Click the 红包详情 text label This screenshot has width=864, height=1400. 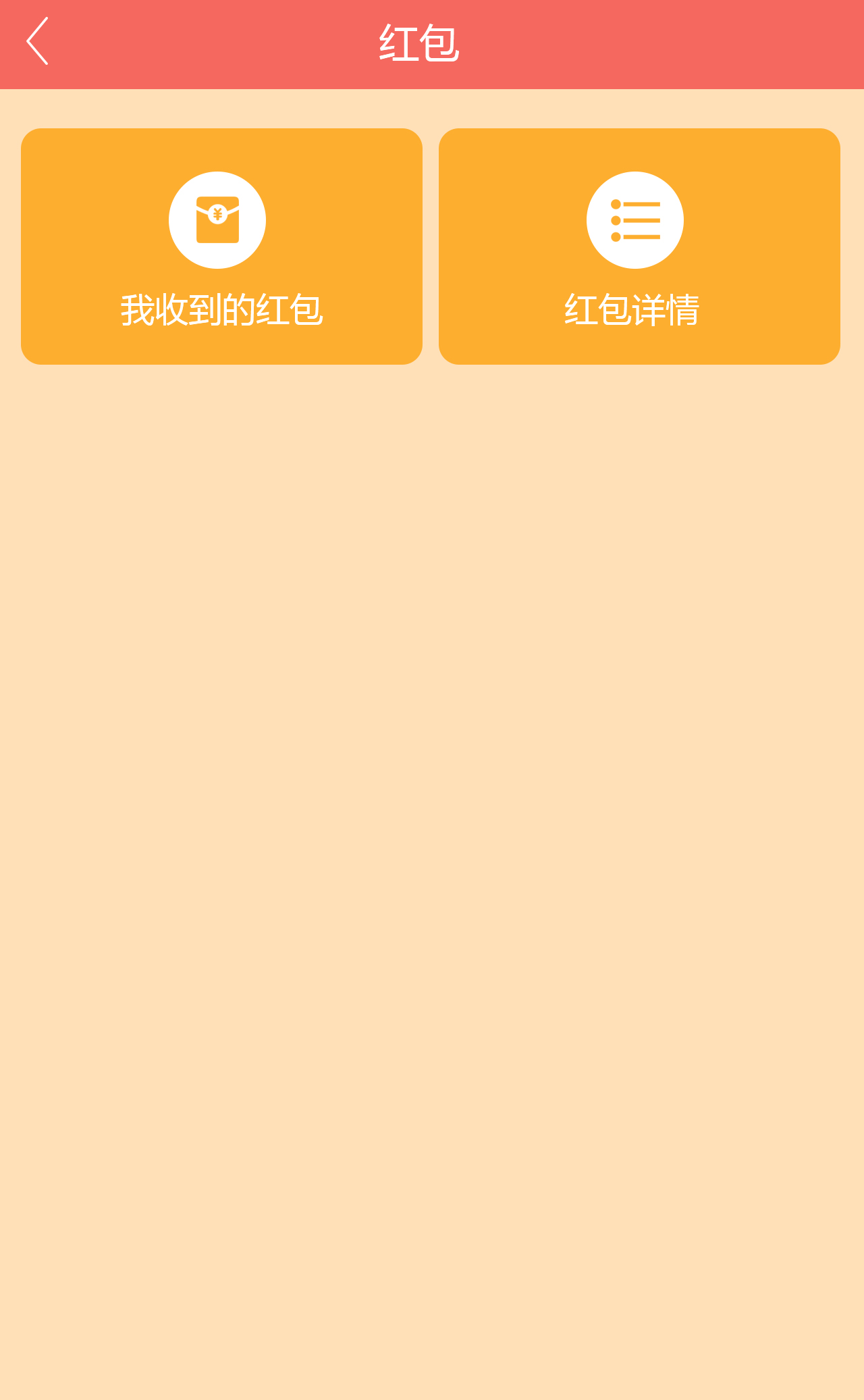click(x=632, y=309)
